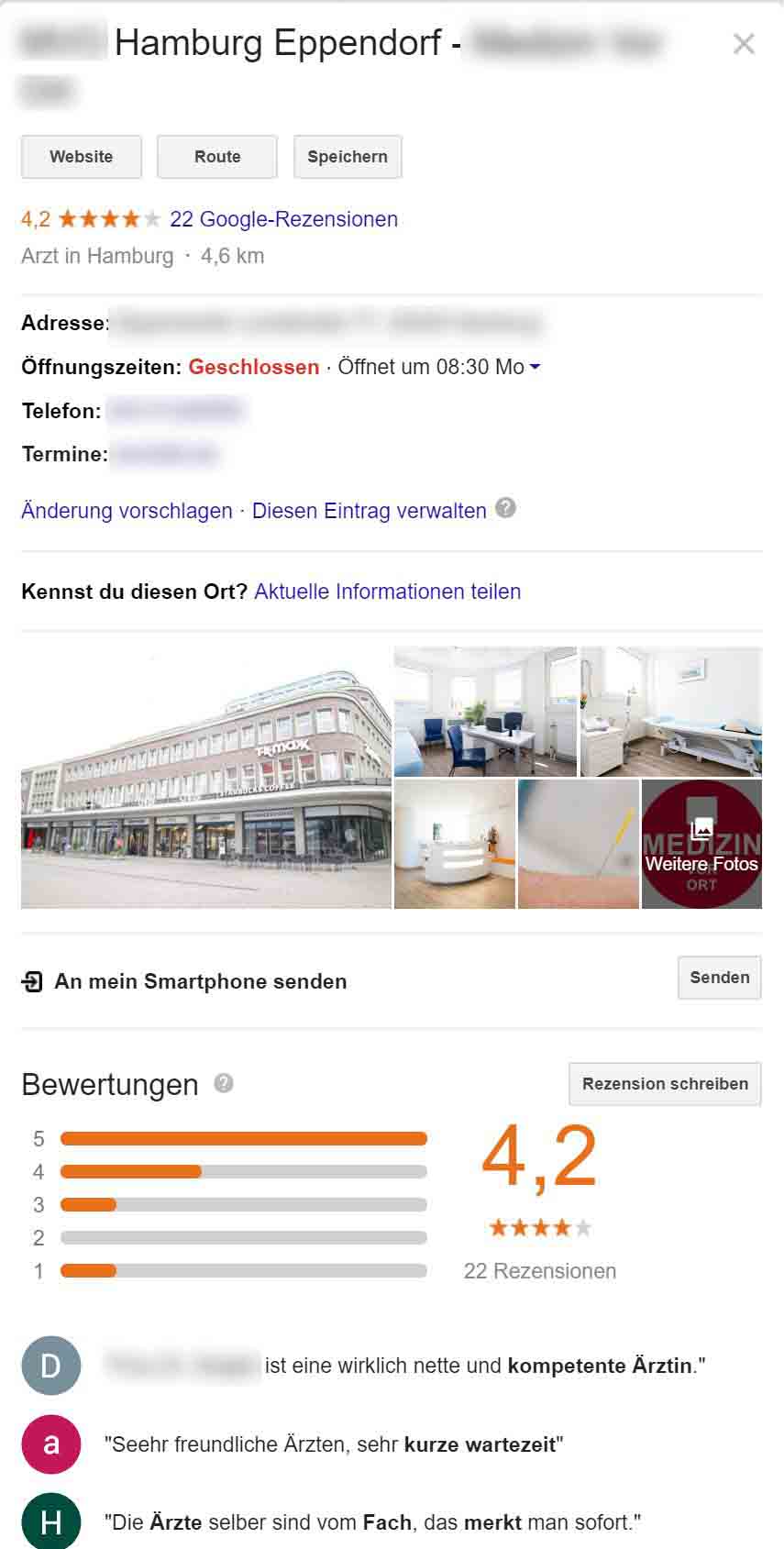Open the large building exterior photo
The image size is (784, 1549).
[205, 778]
